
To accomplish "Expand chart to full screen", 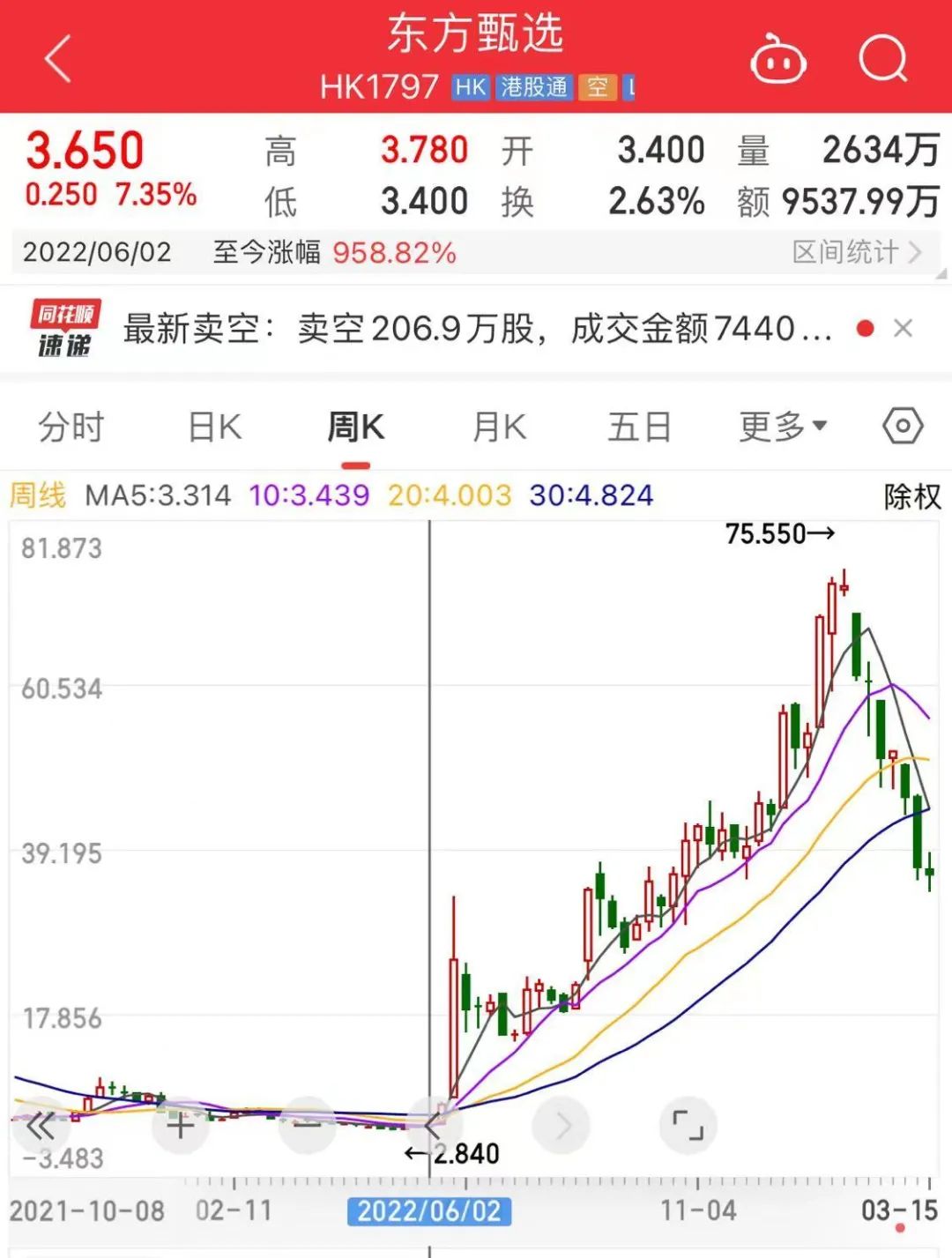I will tap(688, 1126).
